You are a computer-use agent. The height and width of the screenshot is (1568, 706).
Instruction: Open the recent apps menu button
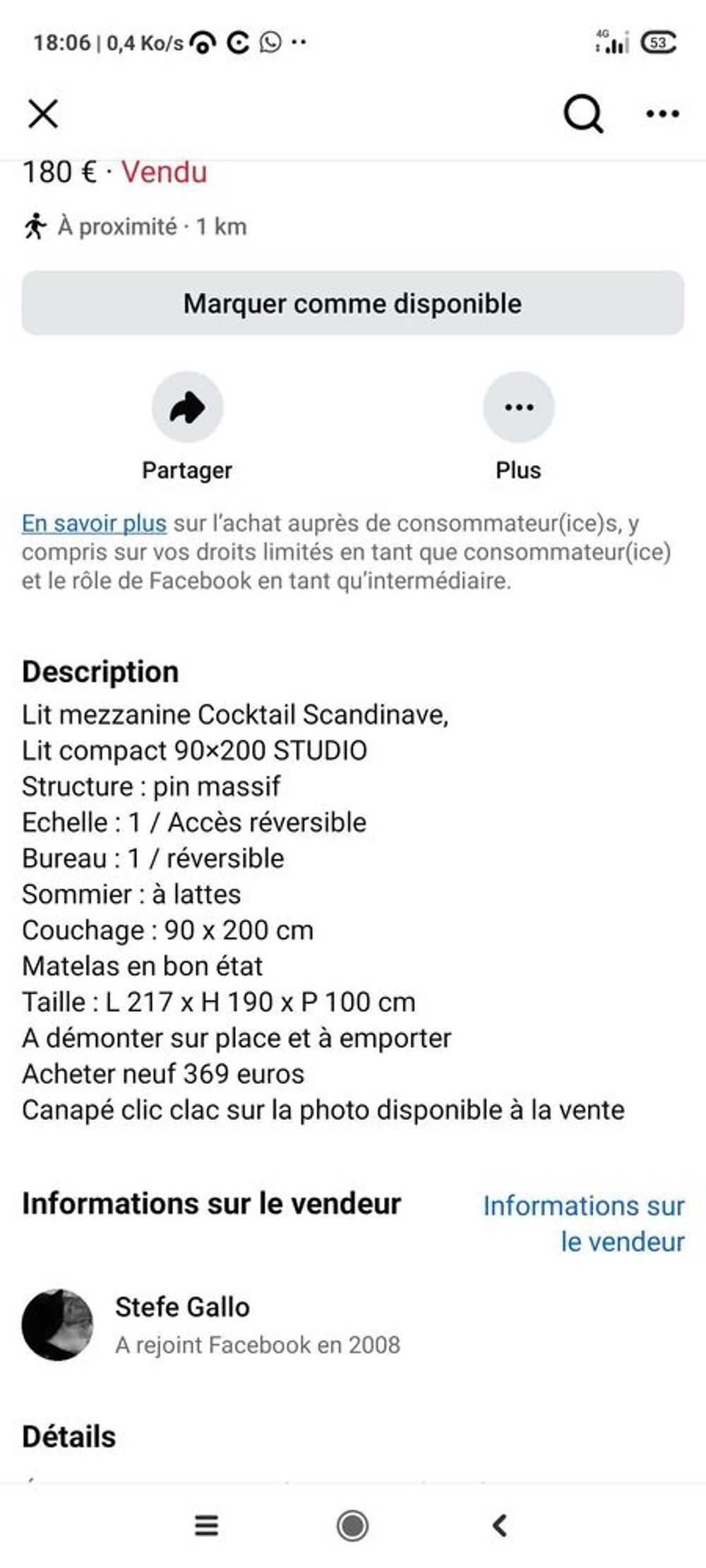(x=206, y=1526)
